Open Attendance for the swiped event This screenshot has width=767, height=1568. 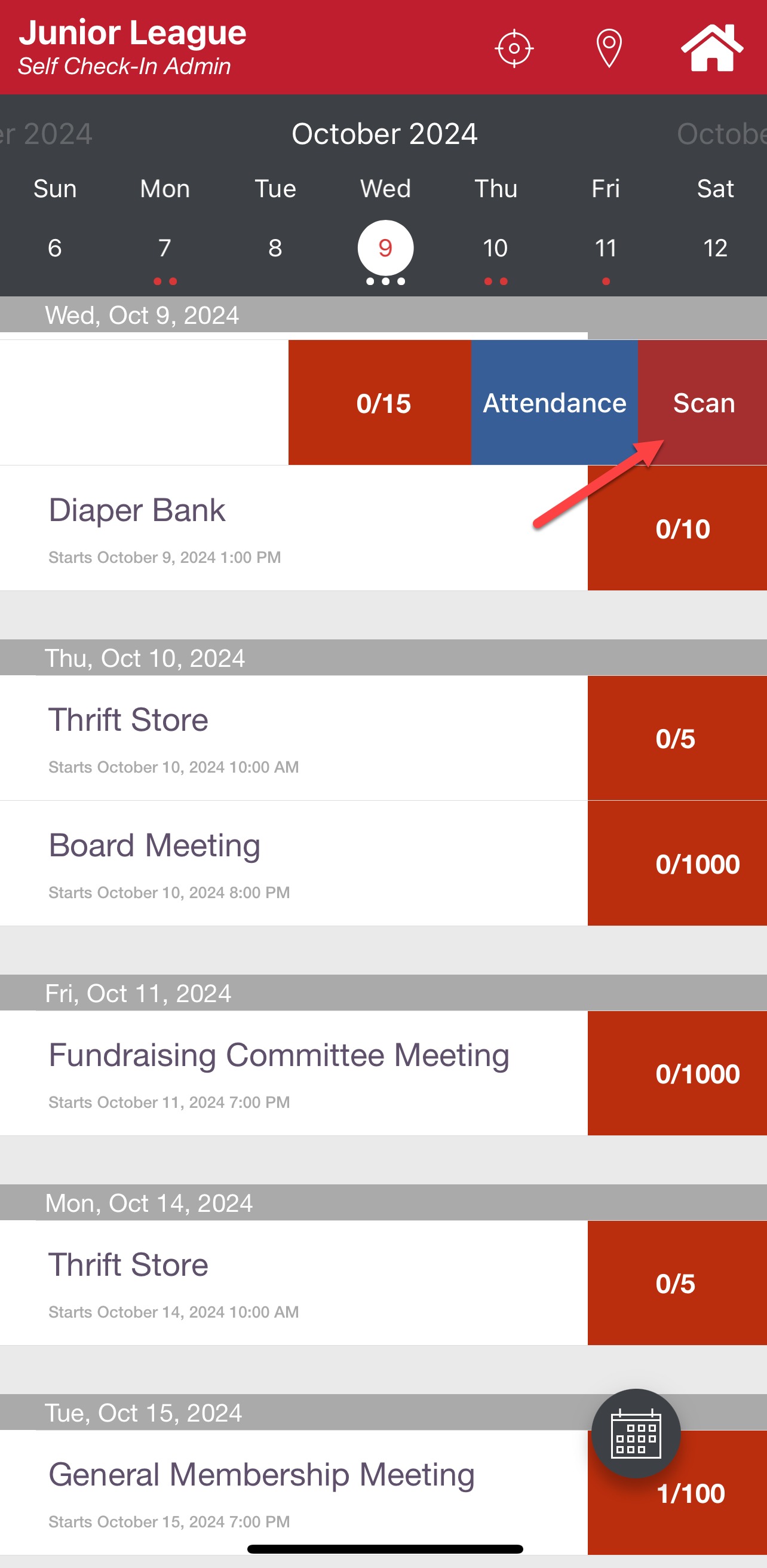point(554,403)
